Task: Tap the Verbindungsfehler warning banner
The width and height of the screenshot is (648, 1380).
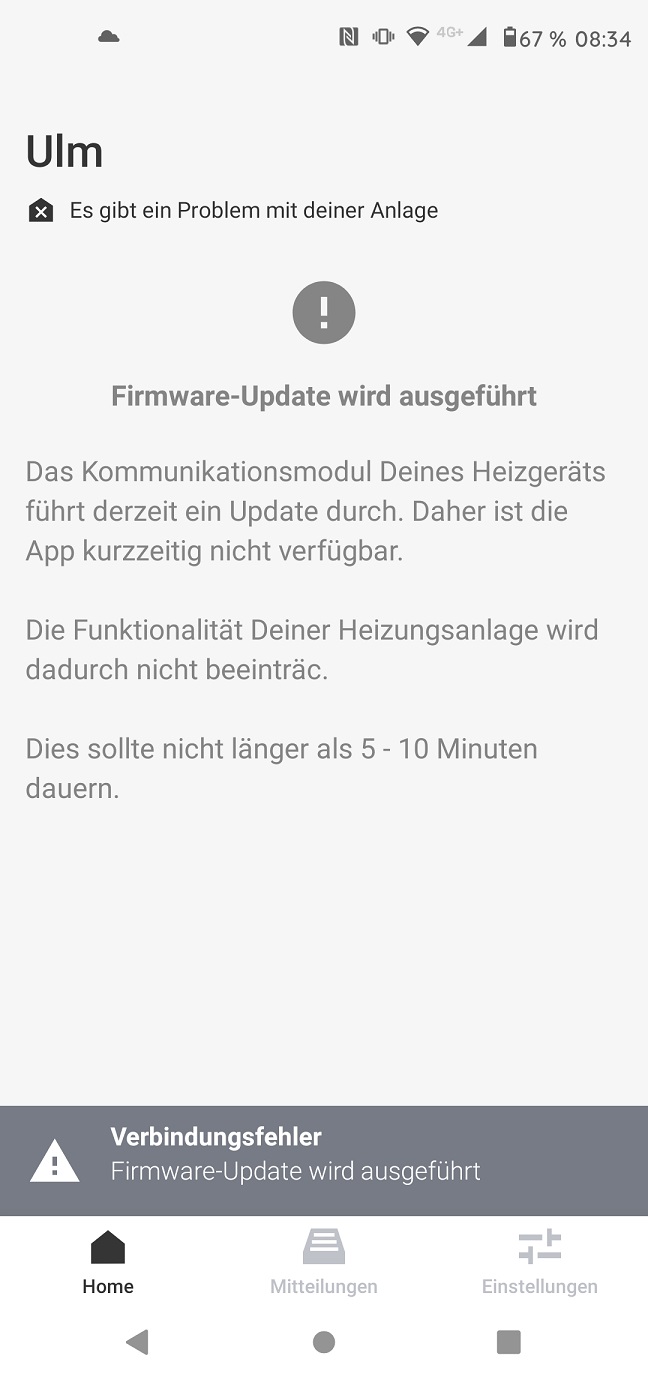Action: coord(324,1161)
